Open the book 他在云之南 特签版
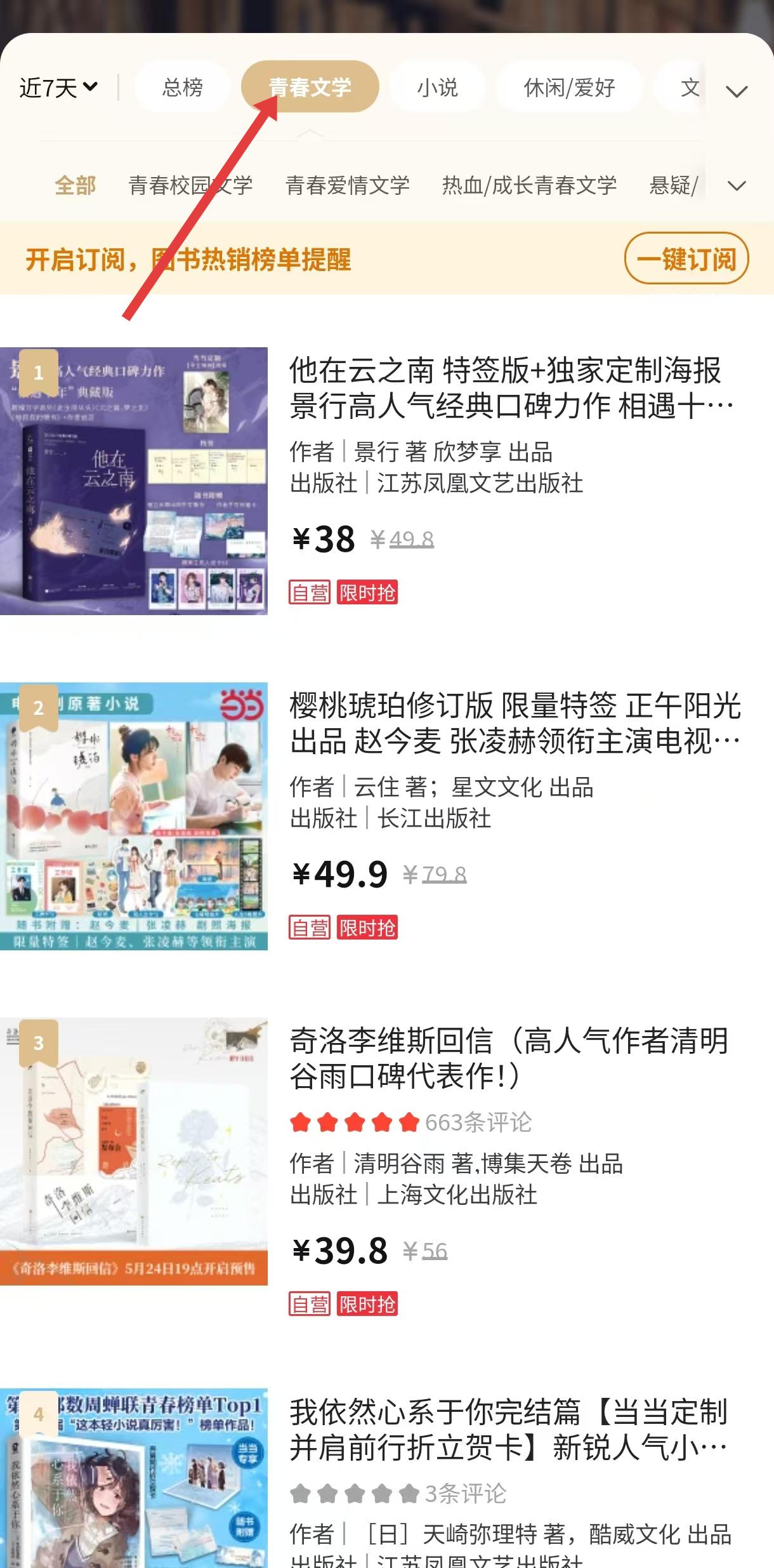774x1568 pixels. [x=508, y=387]
